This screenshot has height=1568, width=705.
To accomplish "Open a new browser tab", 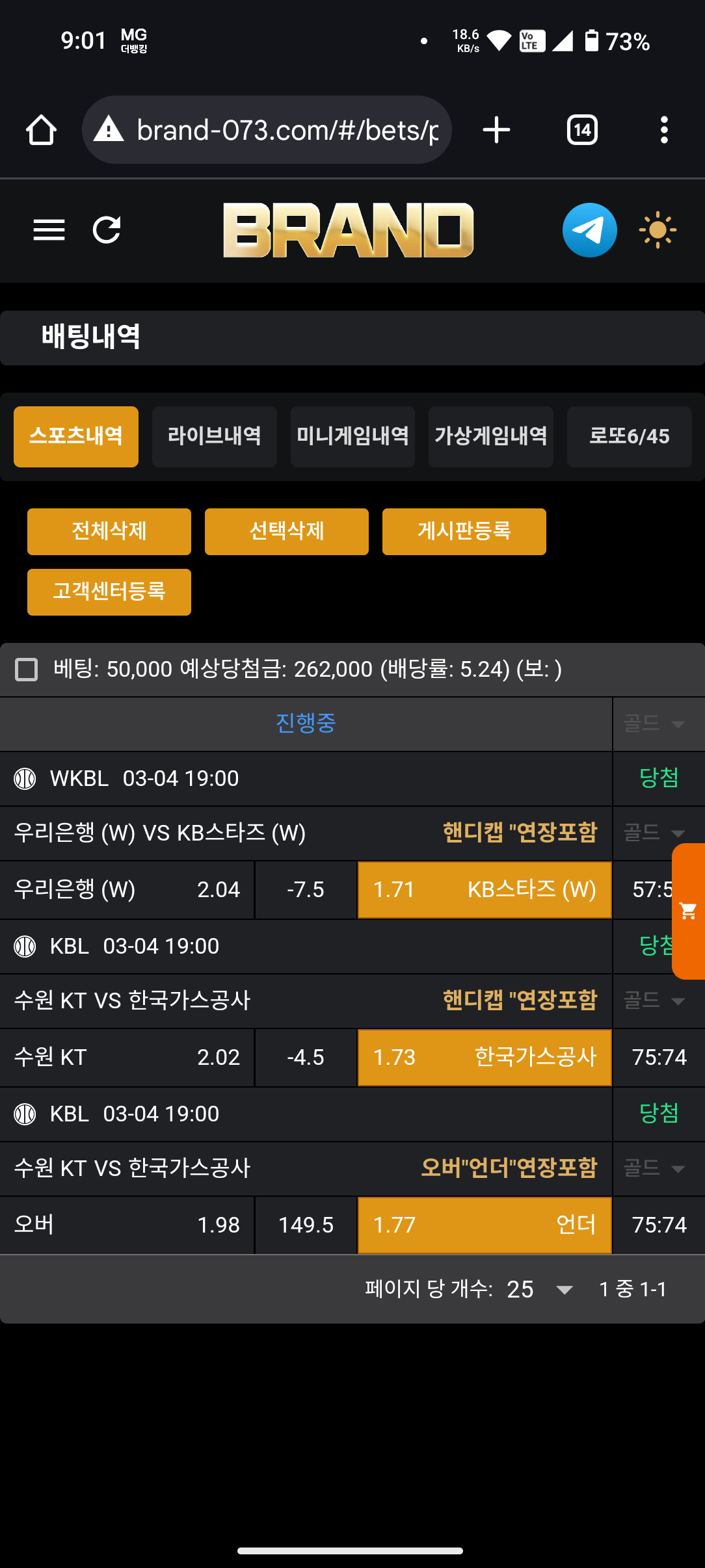I will point(496,130).
